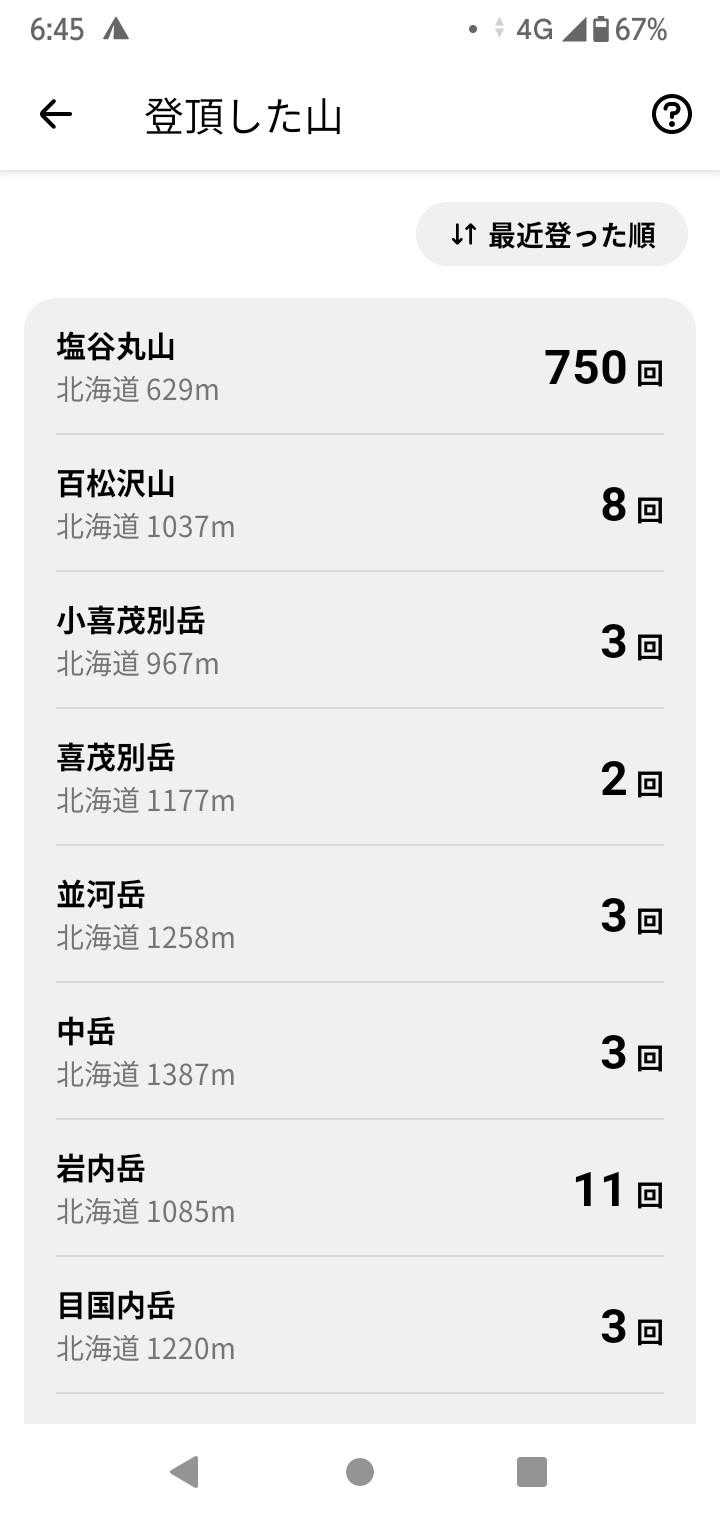
Task: Tap the 並河岳 mountain row
Action: [x=360, y=915]
